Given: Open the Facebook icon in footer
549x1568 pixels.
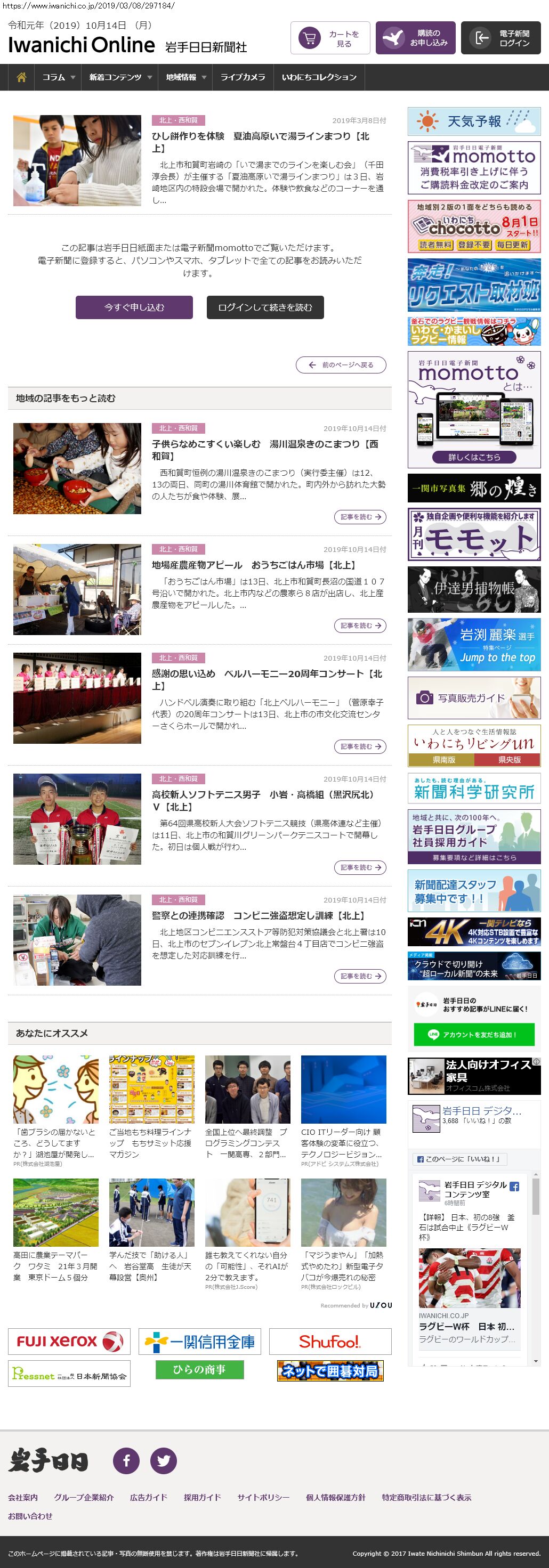Looking at the screenshot, I should (x=126, y=1460).
